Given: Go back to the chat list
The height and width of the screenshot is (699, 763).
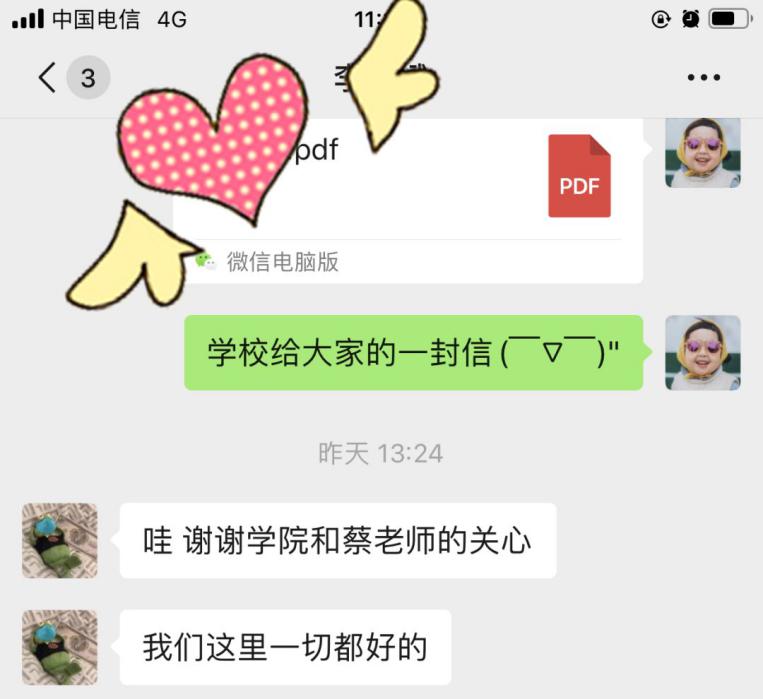Looking at the screenshot, I should point(48,78).
